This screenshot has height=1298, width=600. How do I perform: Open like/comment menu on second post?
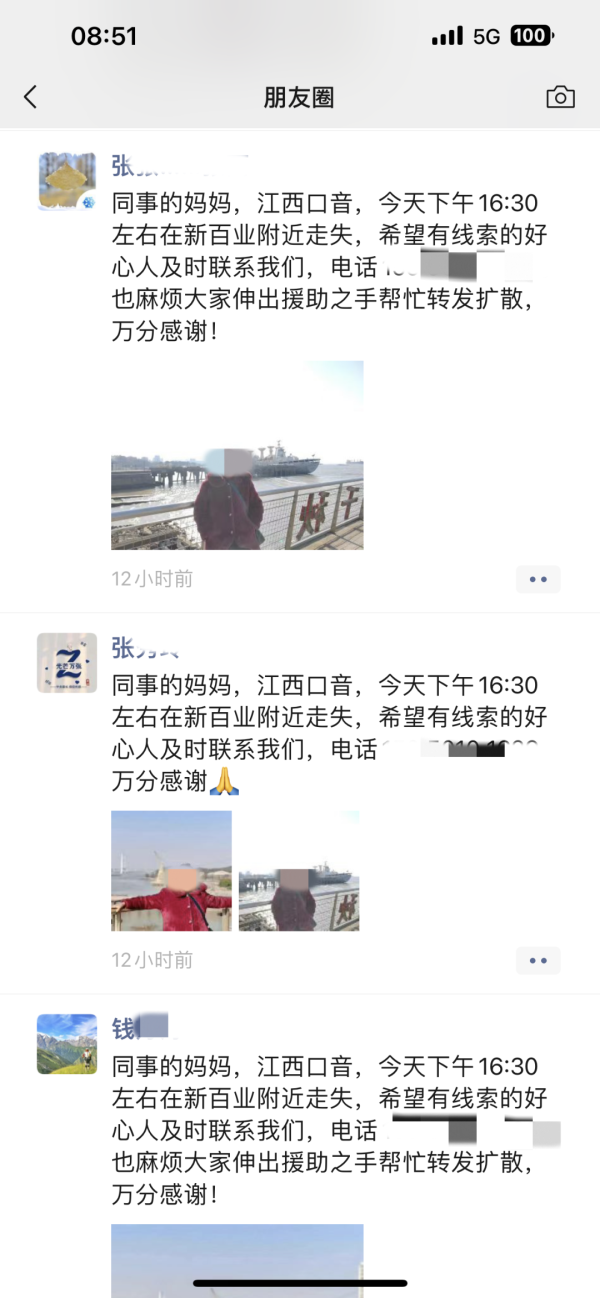tap(538, 960)
